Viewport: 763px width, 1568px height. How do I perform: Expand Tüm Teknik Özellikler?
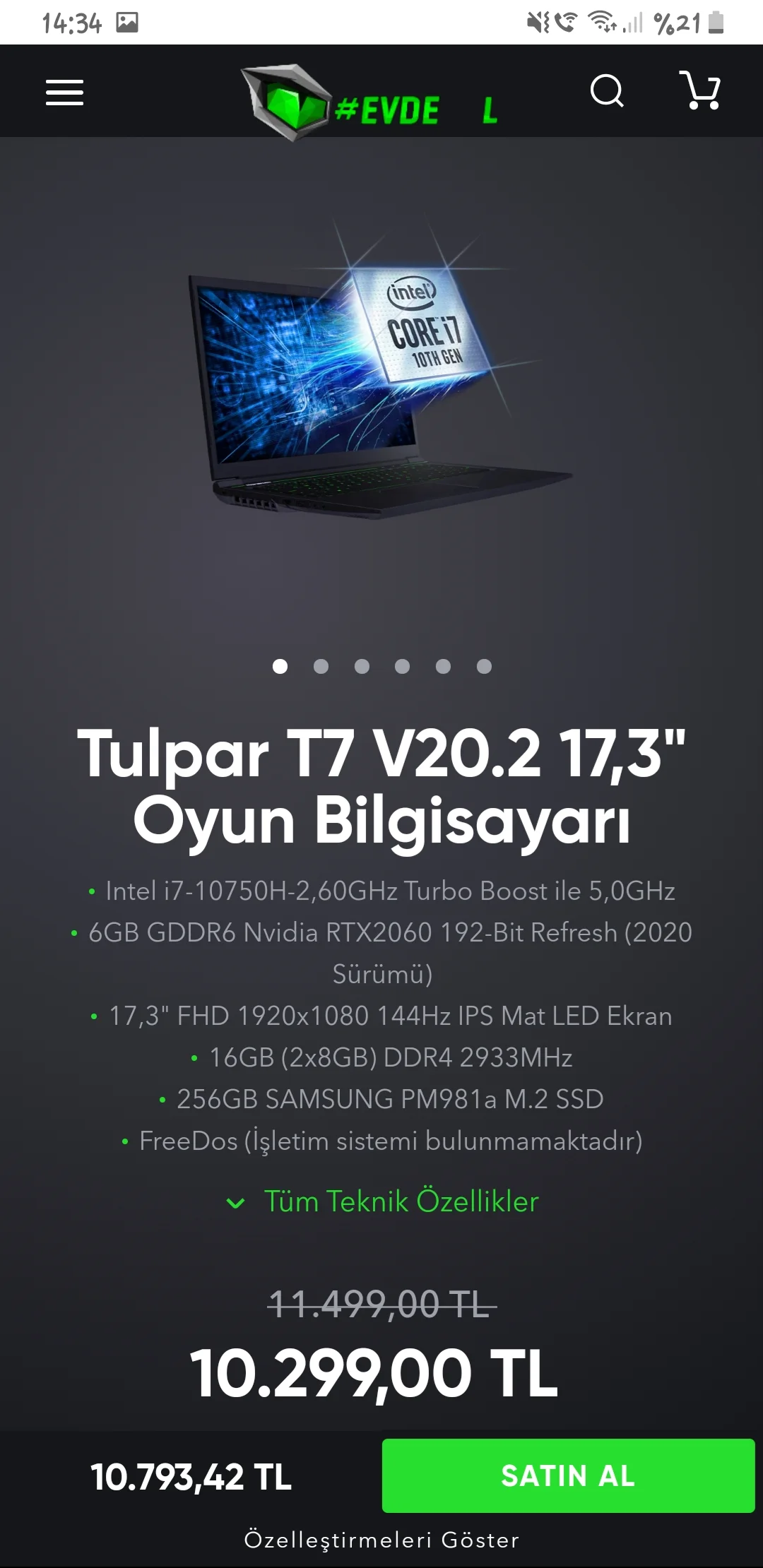(383, 1201)
